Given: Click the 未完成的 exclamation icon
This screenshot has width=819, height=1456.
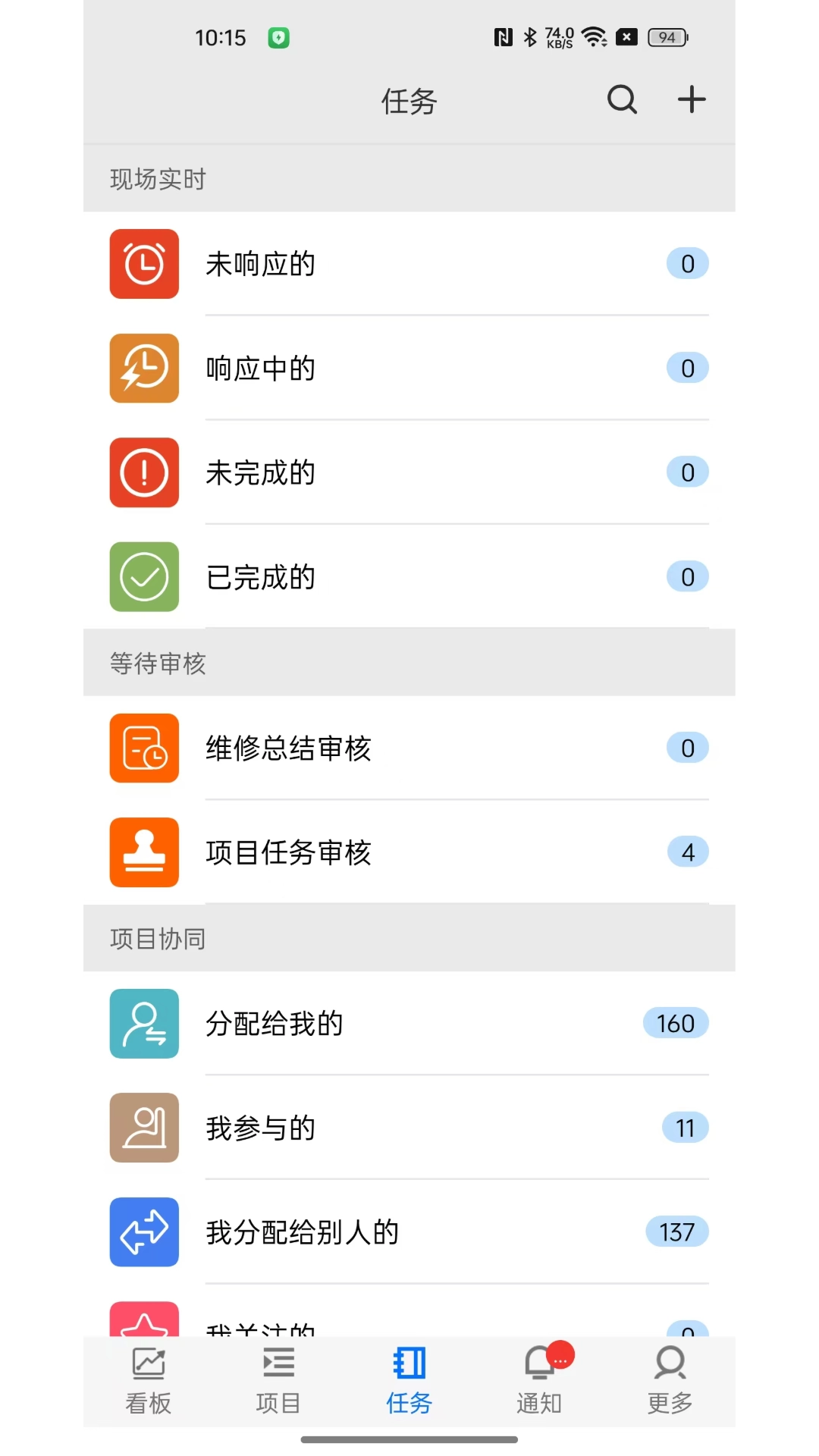Looking at the screenshot, I should point(143,472).
